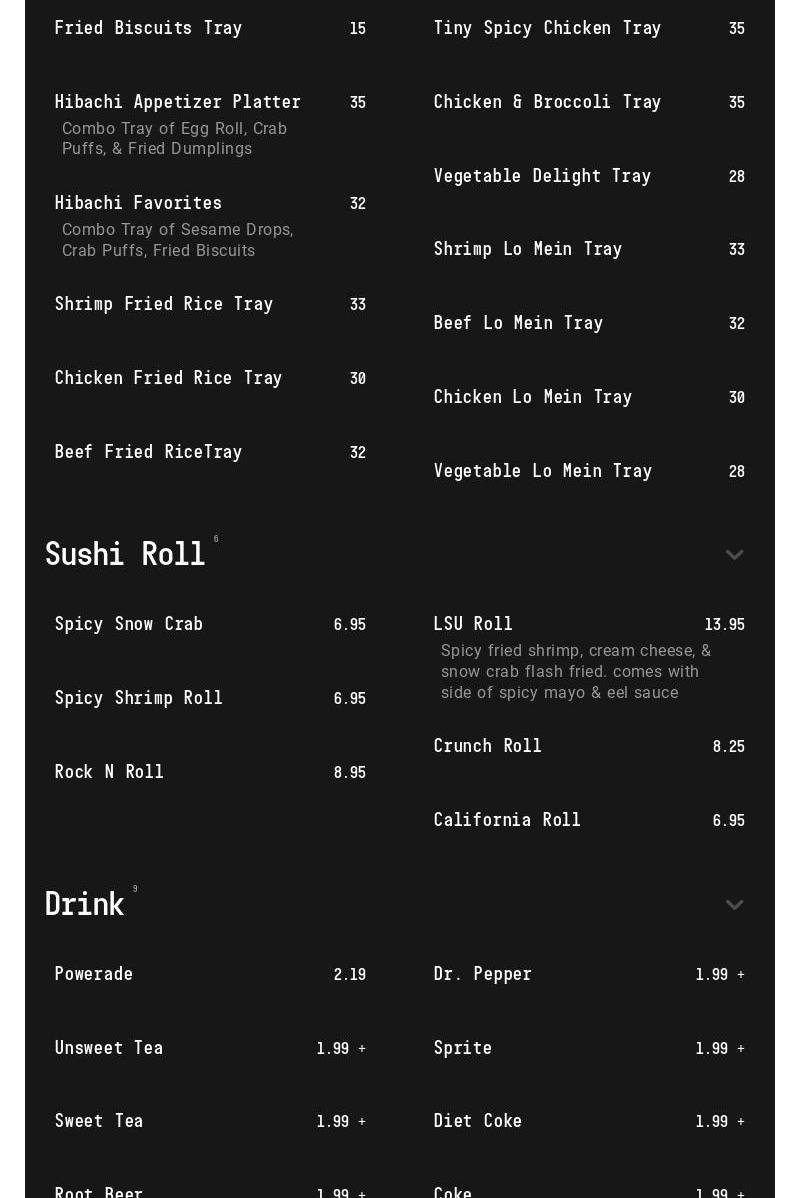This screenshot has height=1198, width=800.
Task: Select Beef Fried RiceTray item
Action: point(149,452)
